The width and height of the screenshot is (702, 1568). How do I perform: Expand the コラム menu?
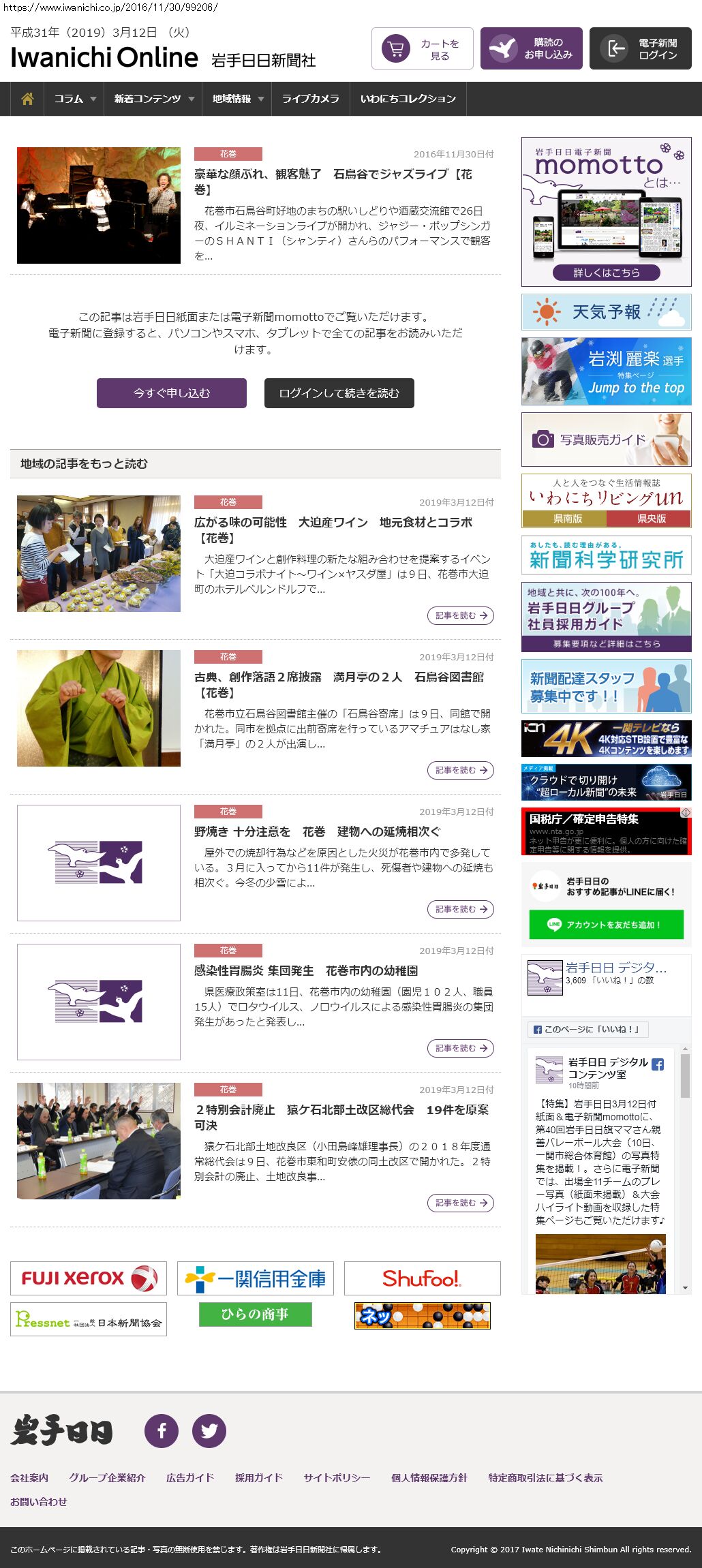[74, 99]
